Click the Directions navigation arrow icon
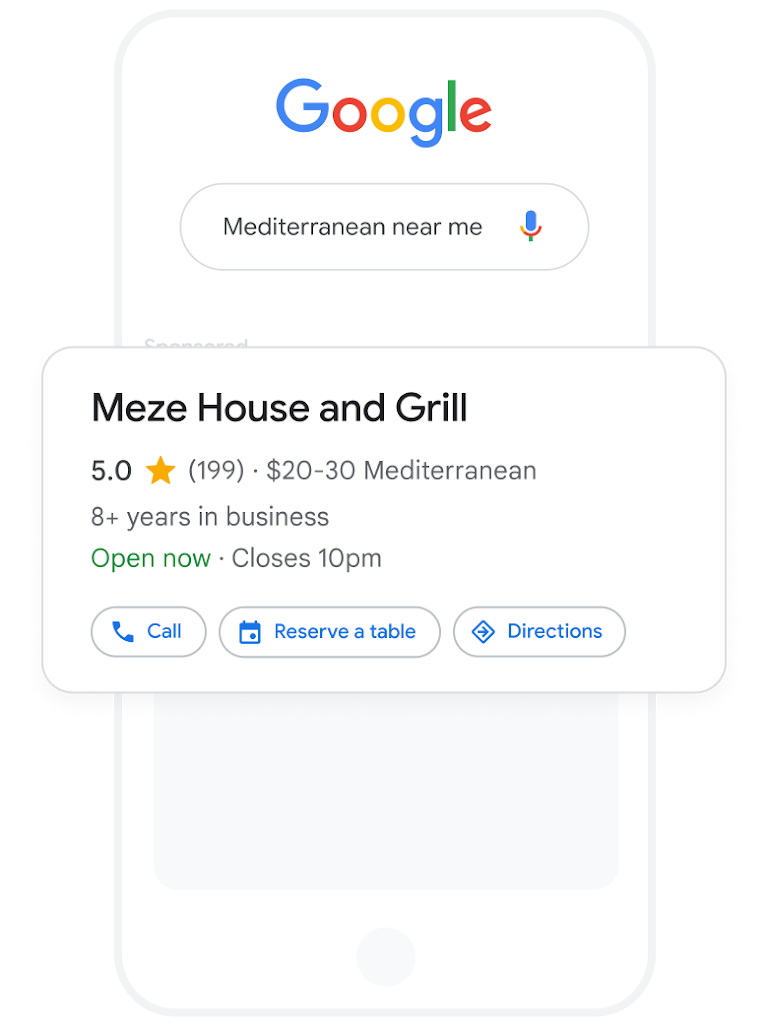This screenshot has height=1024, width=768. point(483,631)
